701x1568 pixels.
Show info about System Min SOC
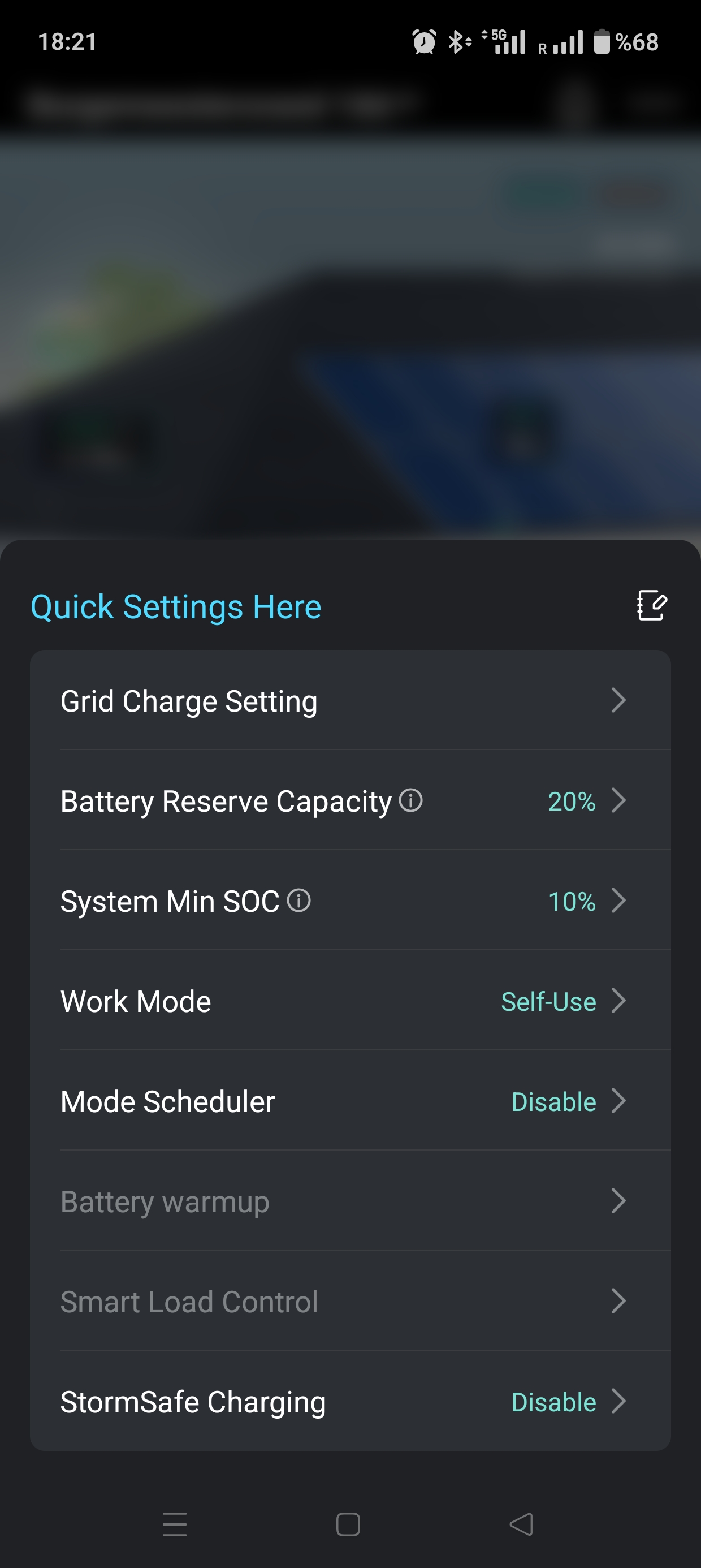[299, 901]
